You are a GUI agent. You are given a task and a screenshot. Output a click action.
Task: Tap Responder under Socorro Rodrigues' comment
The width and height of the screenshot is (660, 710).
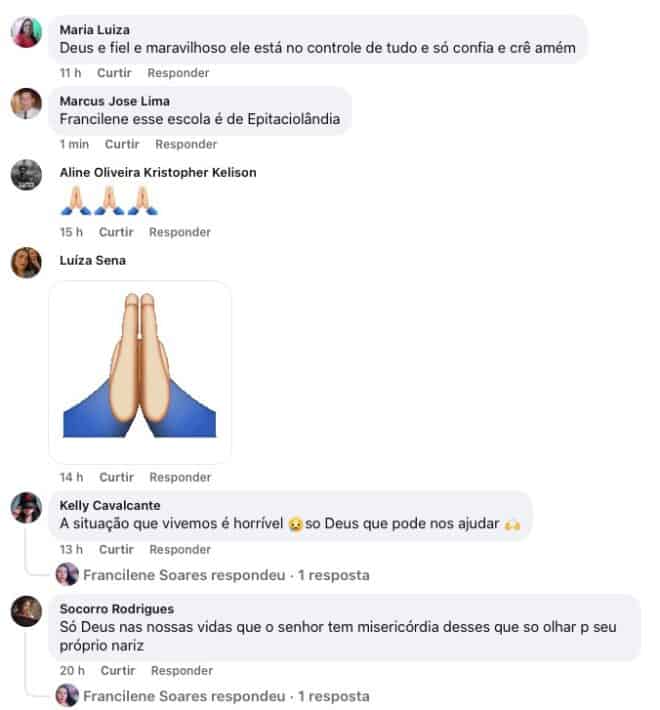click(182, 670)
